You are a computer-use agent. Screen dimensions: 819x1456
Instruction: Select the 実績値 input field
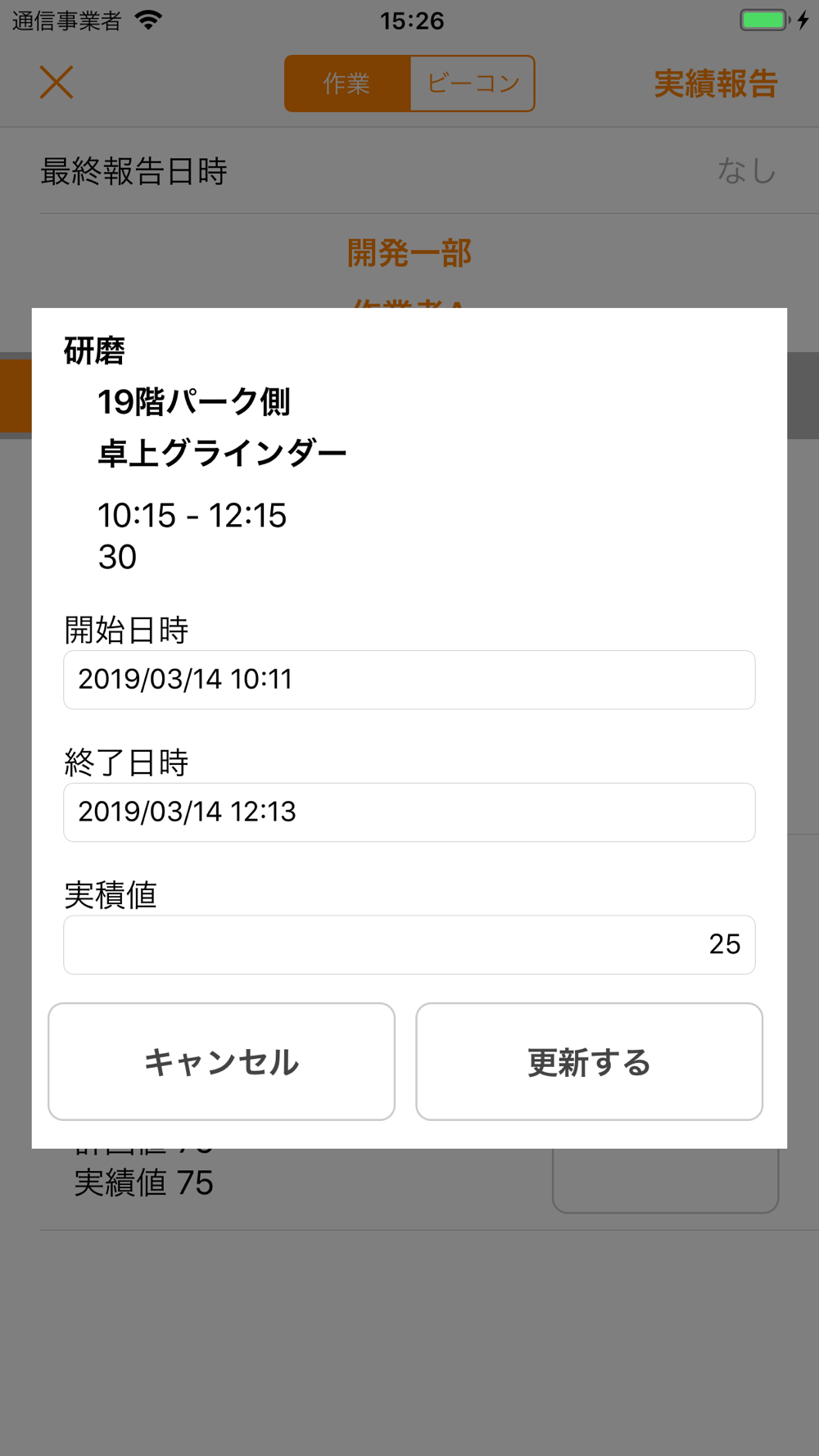(x=409, y=945)
